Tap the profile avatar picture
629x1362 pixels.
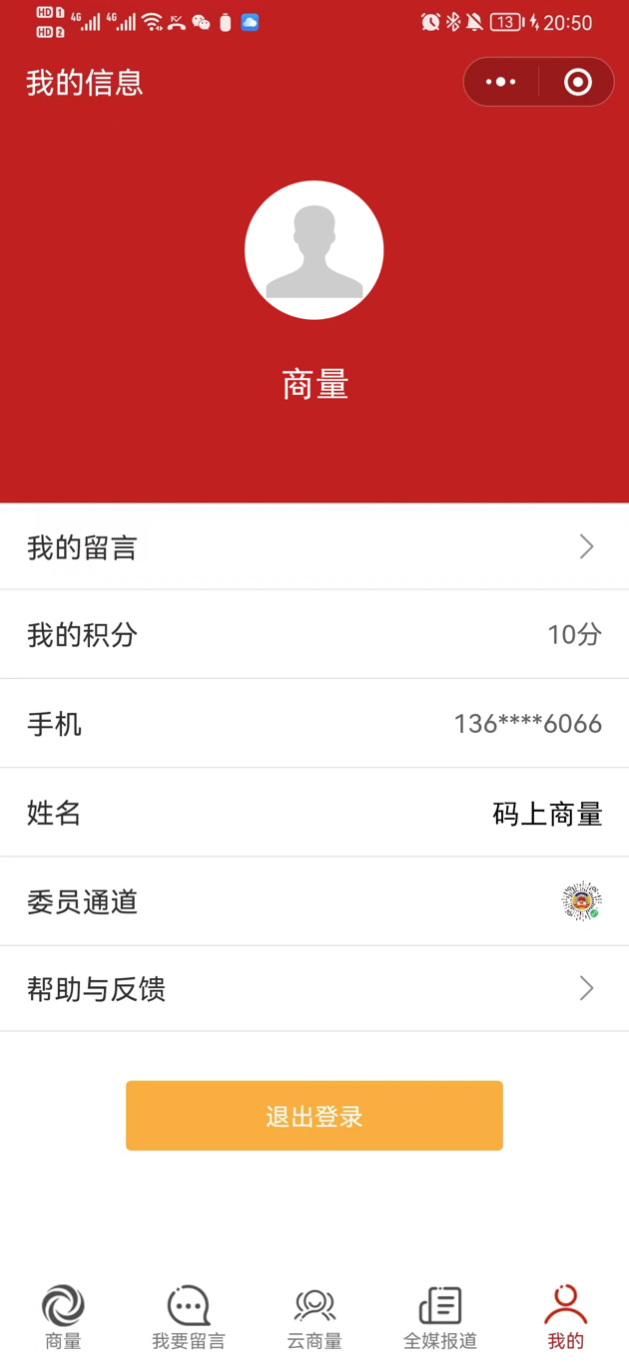[314, 250]
